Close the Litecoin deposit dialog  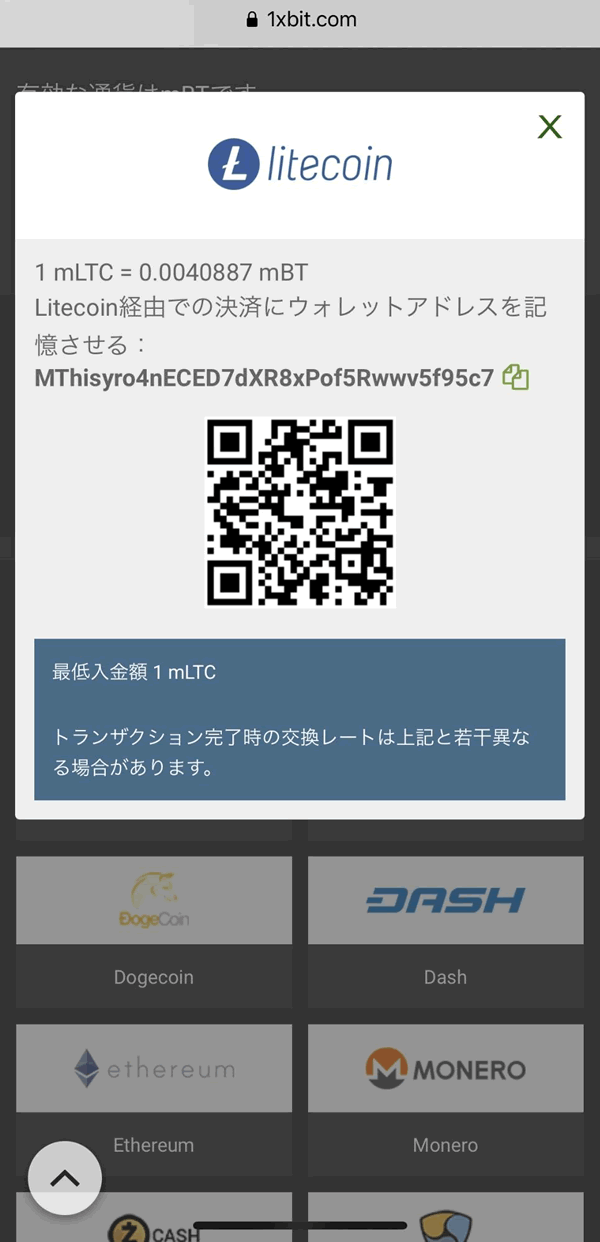click(x=550, y=127)
